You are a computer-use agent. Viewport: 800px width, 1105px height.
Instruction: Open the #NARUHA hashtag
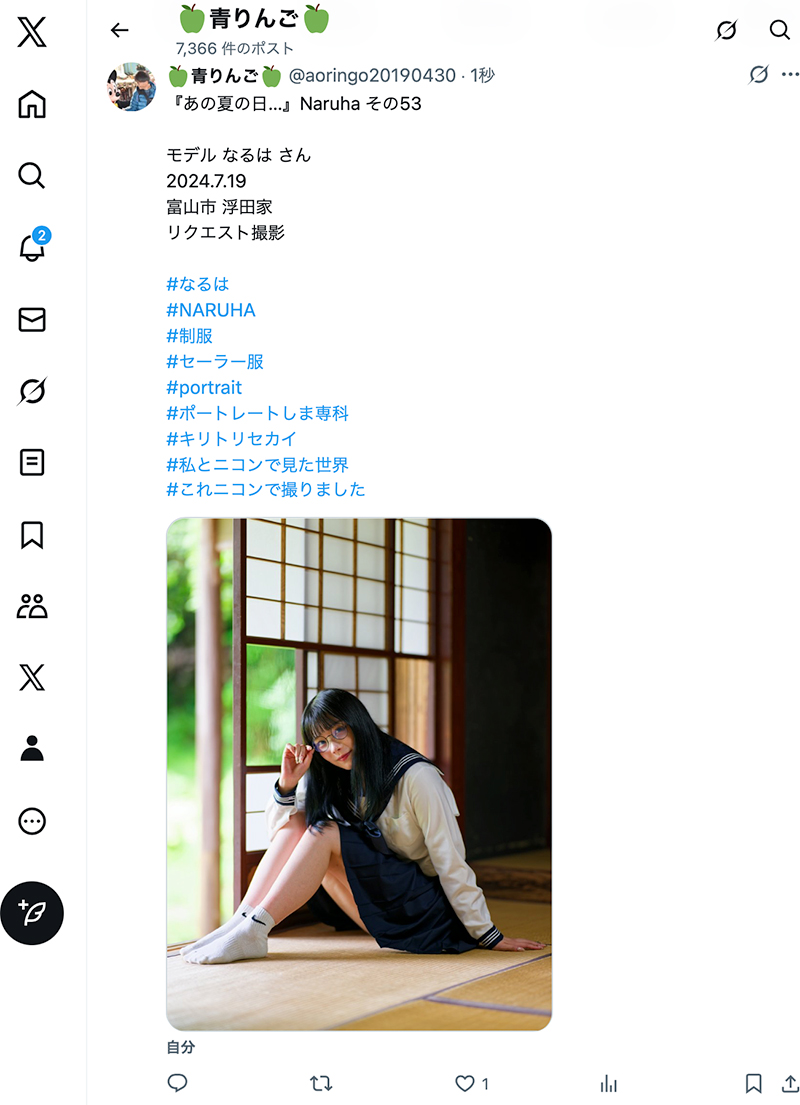pyautogui.click(x=211, y=310)
